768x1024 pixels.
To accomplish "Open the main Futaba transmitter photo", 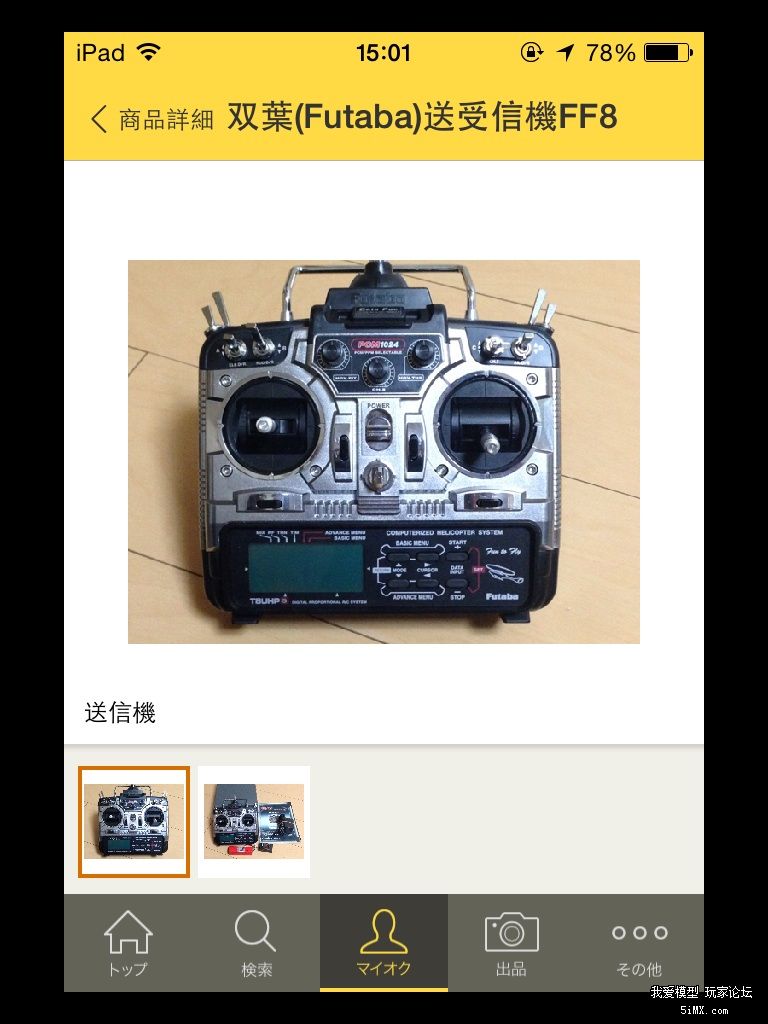I will pyautogui.click(x=384, y=451).
